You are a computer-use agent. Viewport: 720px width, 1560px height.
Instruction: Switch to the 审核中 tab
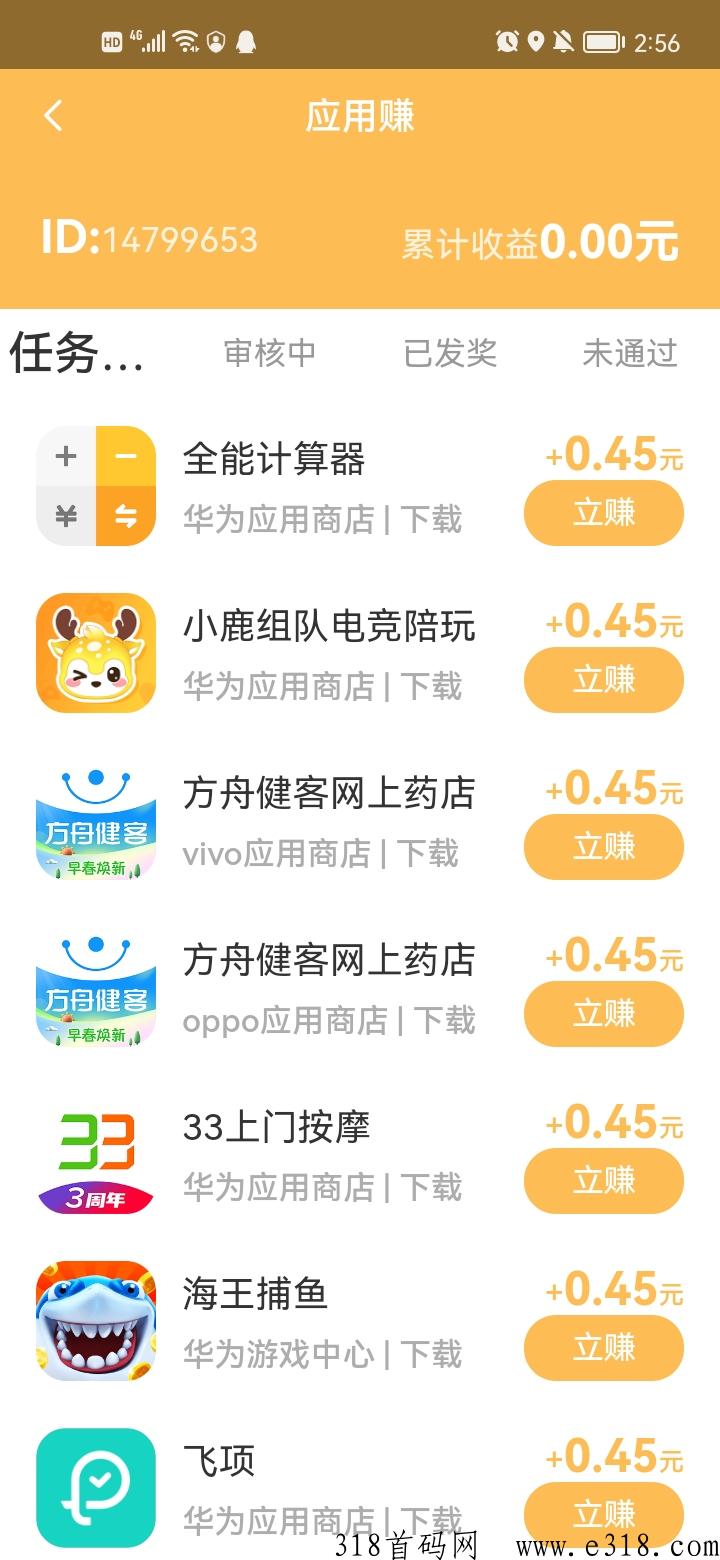coord(270,352)
